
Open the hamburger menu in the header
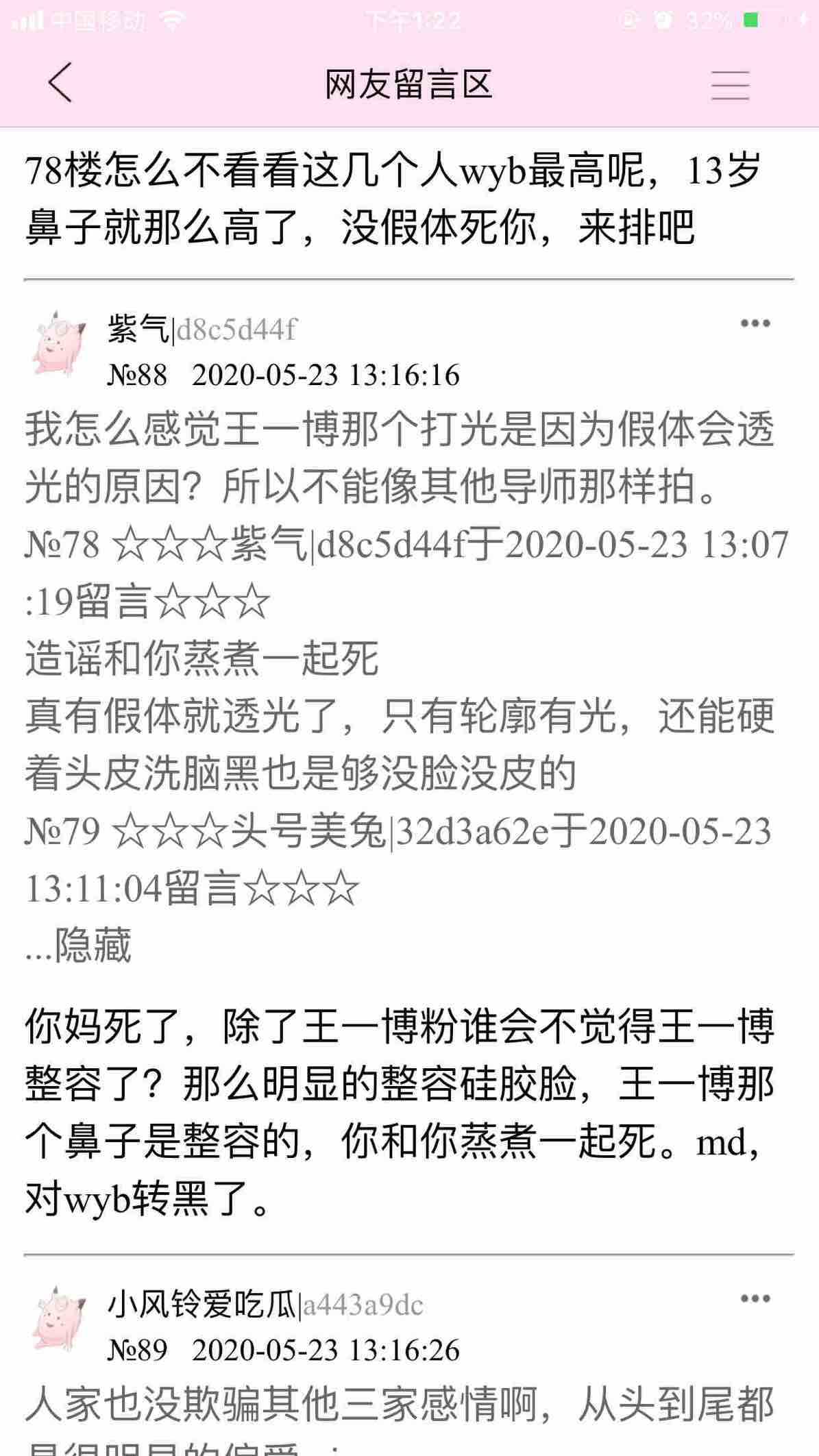click(730, 85)
